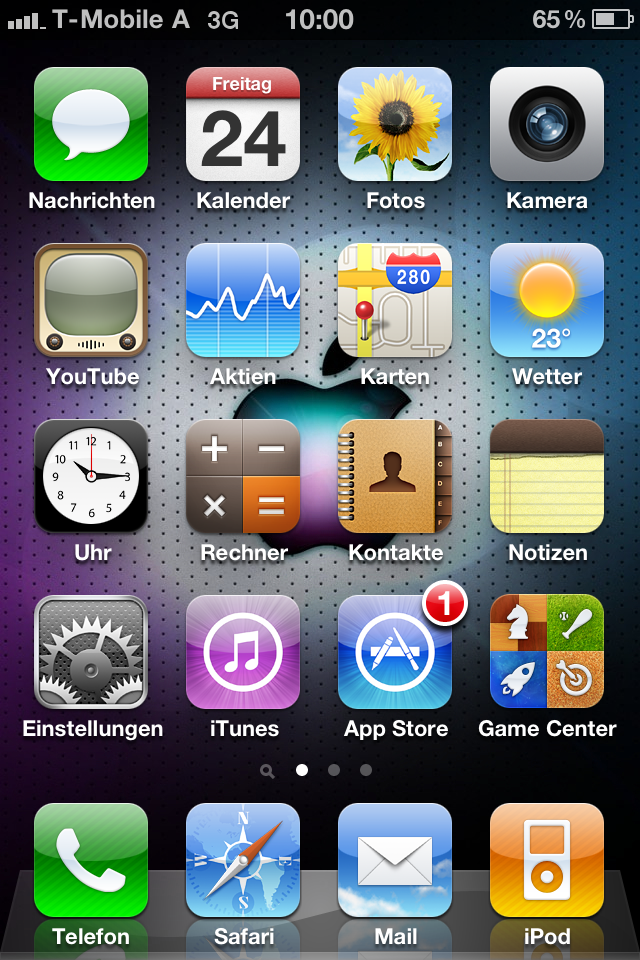Start the iPod app in the dock
Image resolution: width=640 pixels, height=960 pixels.
[547, 861]
